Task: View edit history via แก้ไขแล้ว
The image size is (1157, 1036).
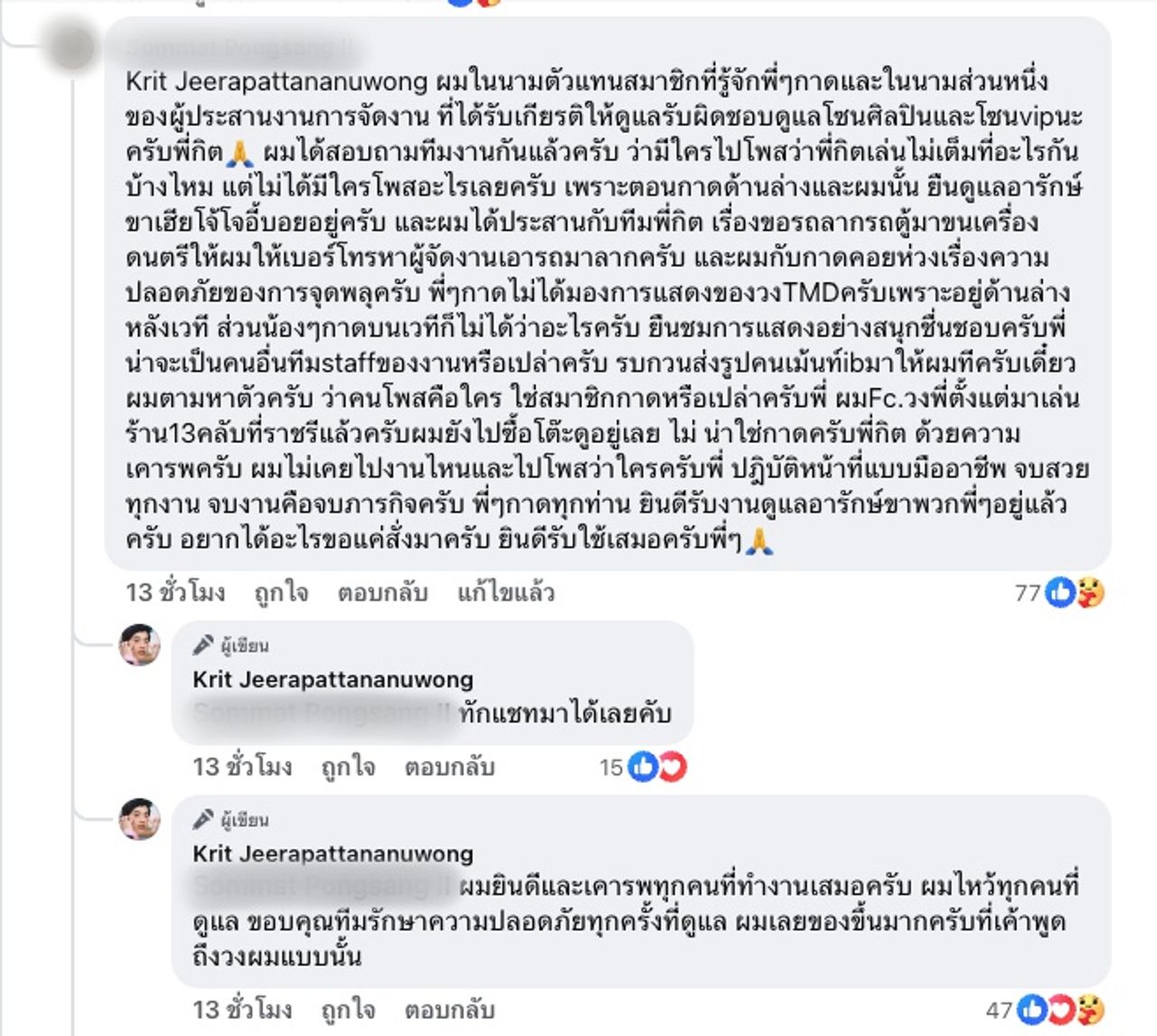Action: click(505, 592)
